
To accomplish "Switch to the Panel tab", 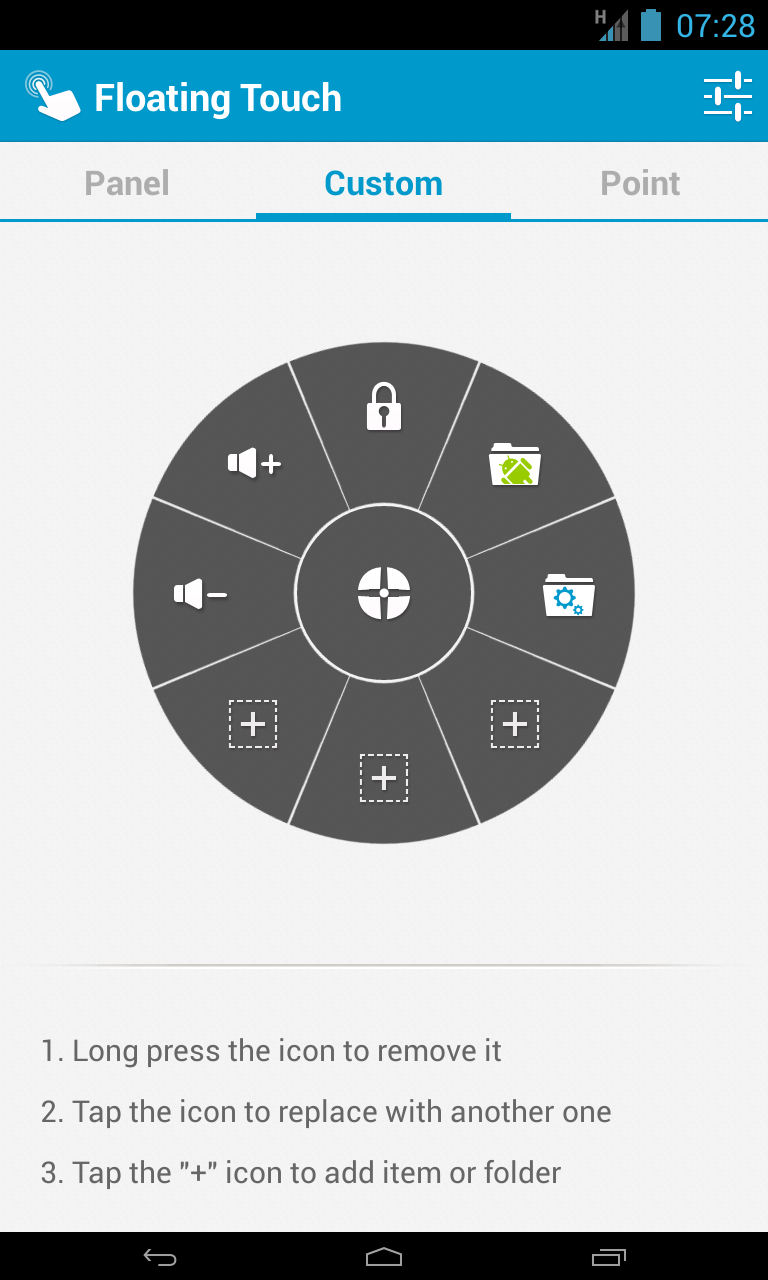I will pyautogui.click(x=127, y=183).
